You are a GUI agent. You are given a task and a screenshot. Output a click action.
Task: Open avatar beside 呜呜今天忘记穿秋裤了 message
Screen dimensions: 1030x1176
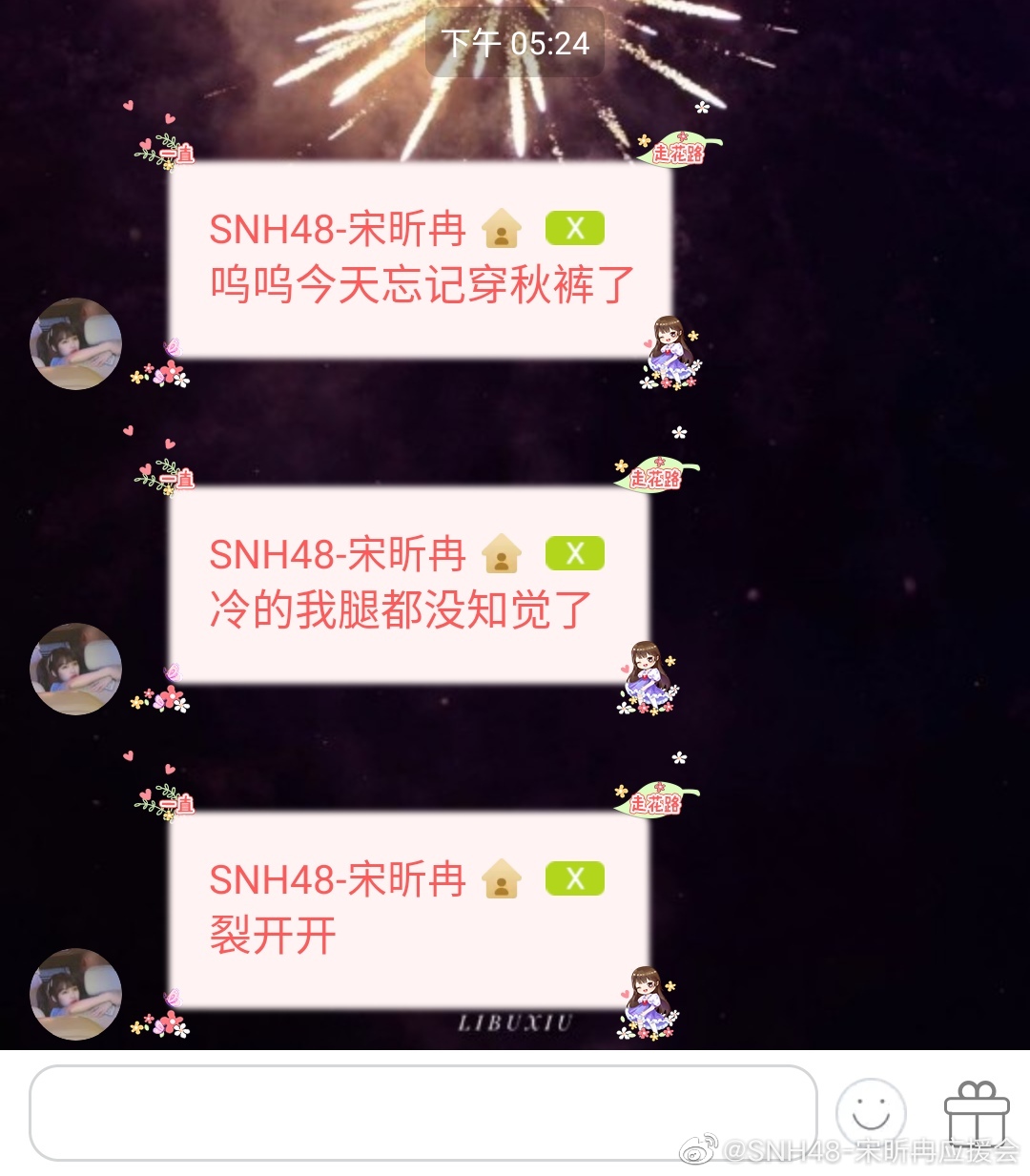click(x=76, y=343)
